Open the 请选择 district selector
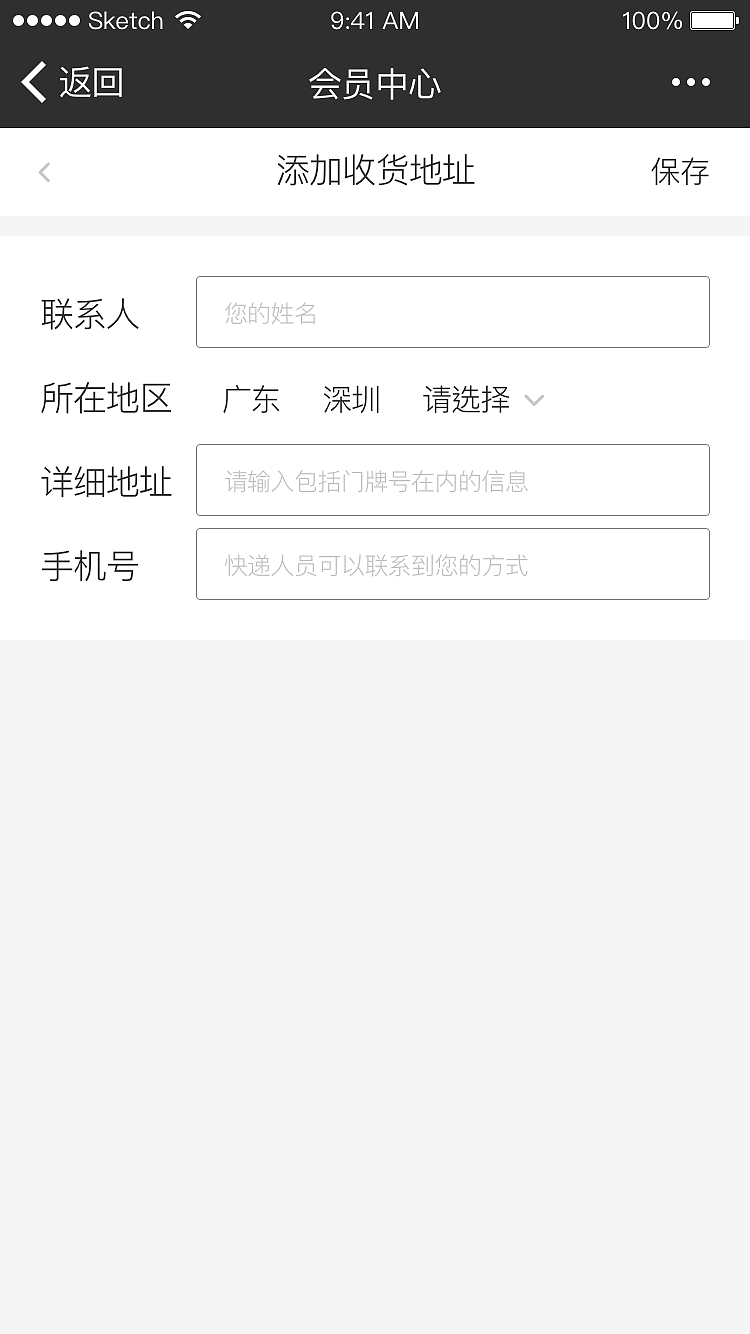Screen dimensions: 750x1334 [466, 399]
